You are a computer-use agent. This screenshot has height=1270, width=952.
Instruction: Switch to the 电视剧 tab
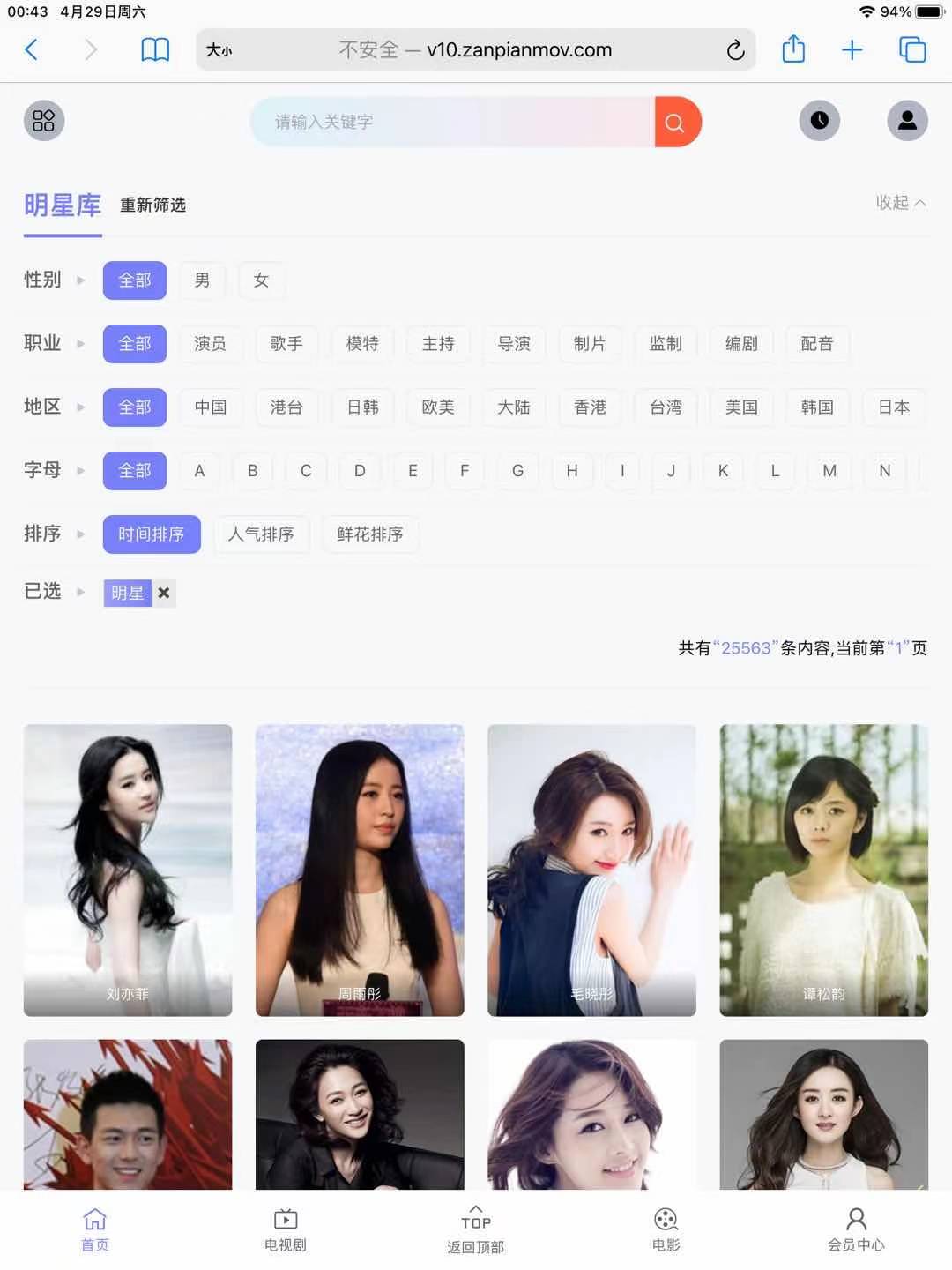pyautogui.click(x=286, y=1229)
